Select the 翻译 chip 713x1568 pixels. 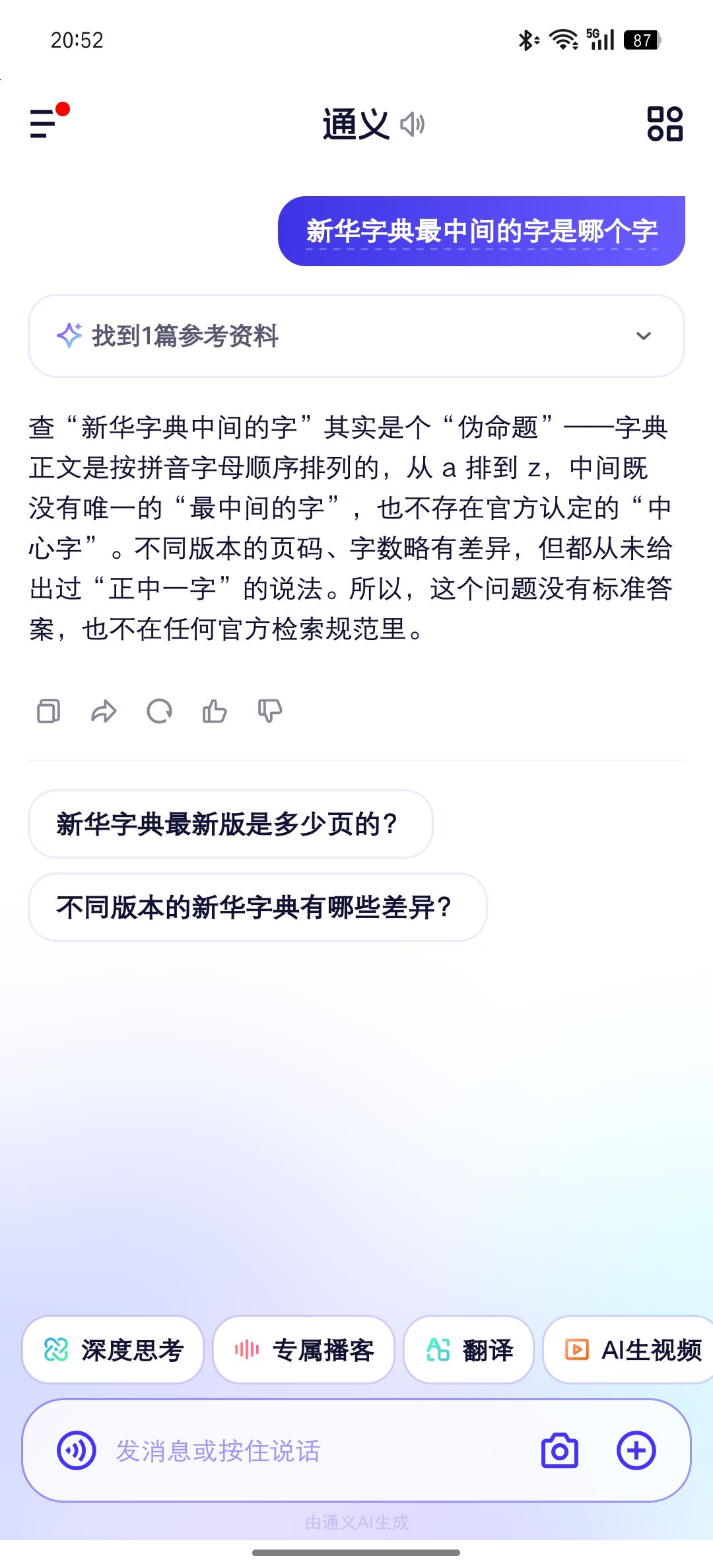[469, 1349]
